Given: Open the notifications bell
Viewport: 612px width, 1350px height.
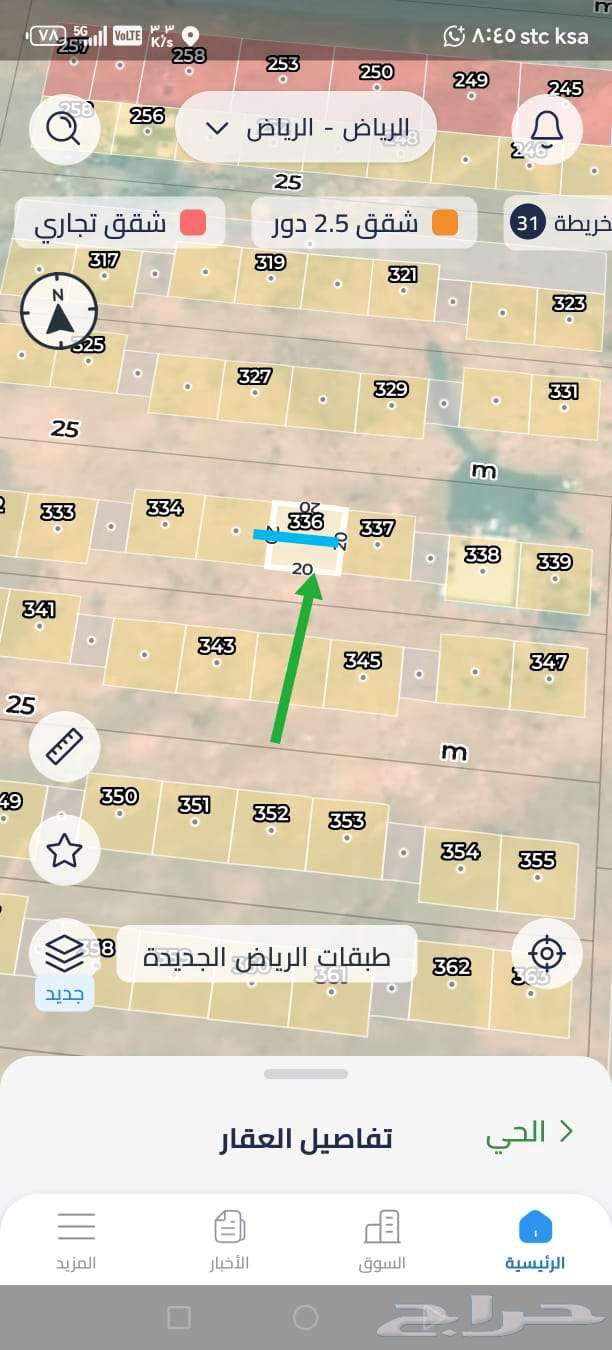Looking at the screenshot, I should pos(546,128).
